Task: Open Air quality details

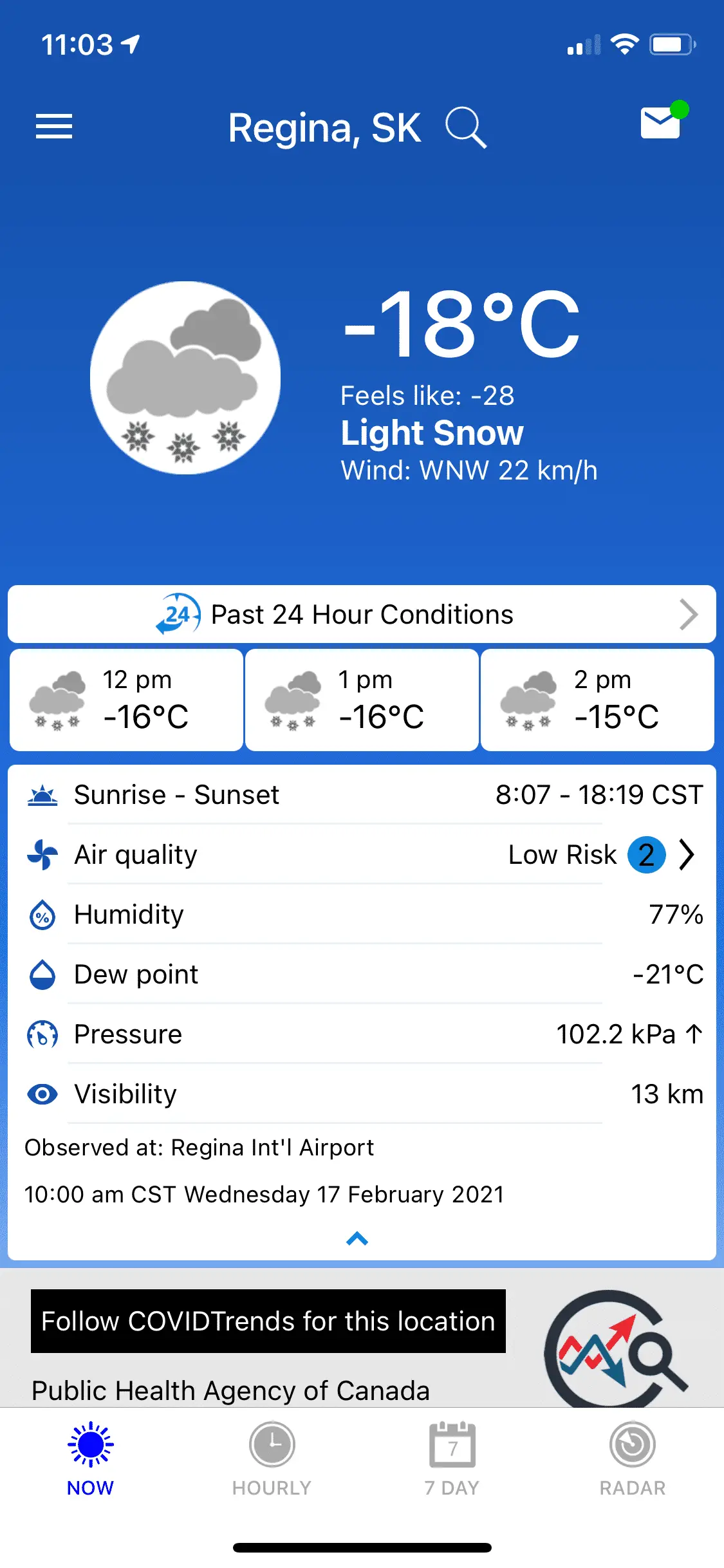Action: [362, 855]
